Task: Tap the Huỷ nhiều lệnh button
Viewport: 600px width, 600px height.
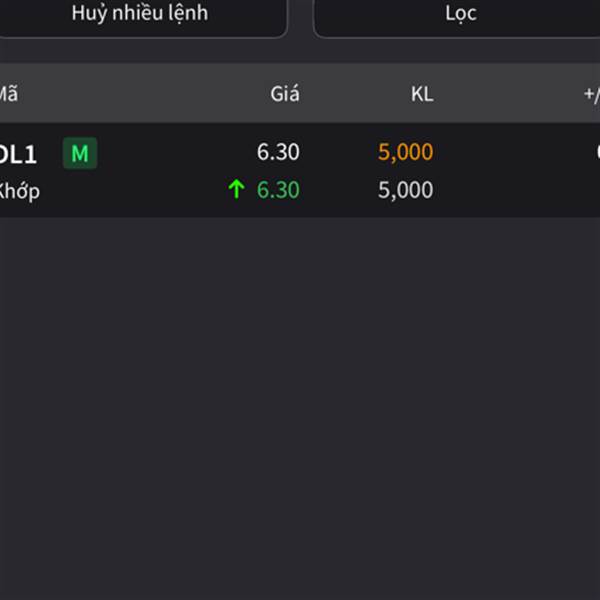Action: click(x=140, y=14)
